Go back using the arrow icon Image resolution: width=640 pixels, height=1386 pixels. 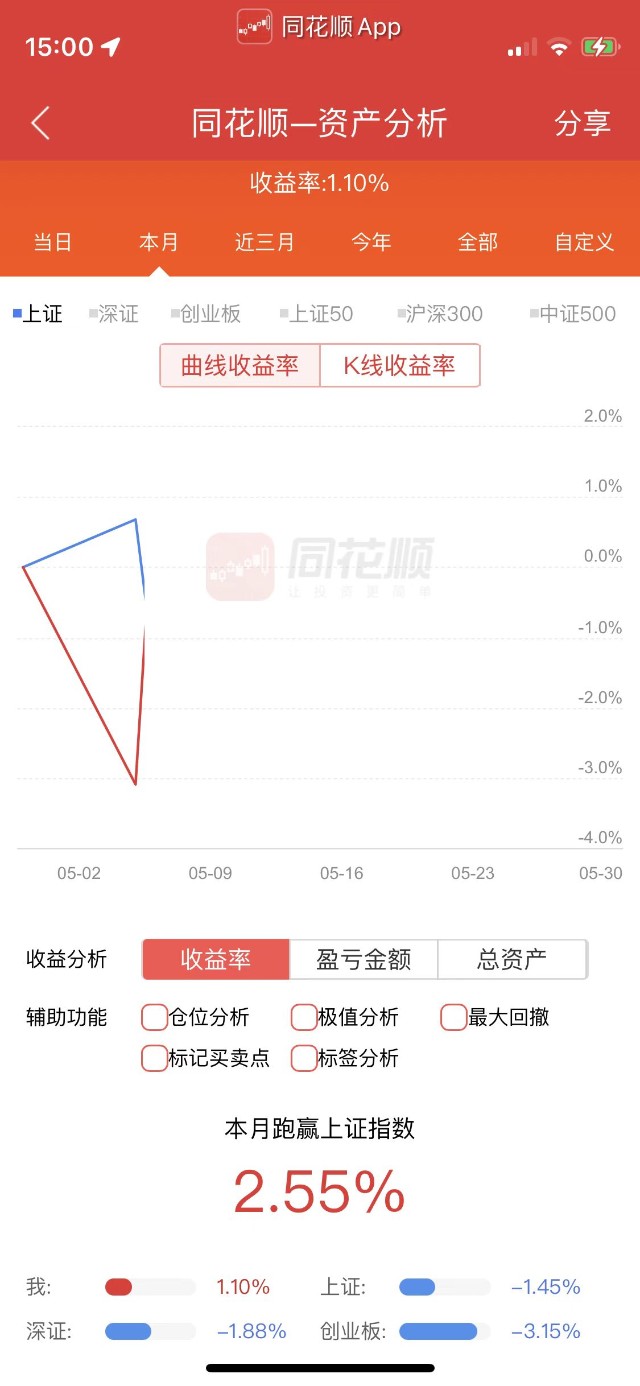(40, 124)
